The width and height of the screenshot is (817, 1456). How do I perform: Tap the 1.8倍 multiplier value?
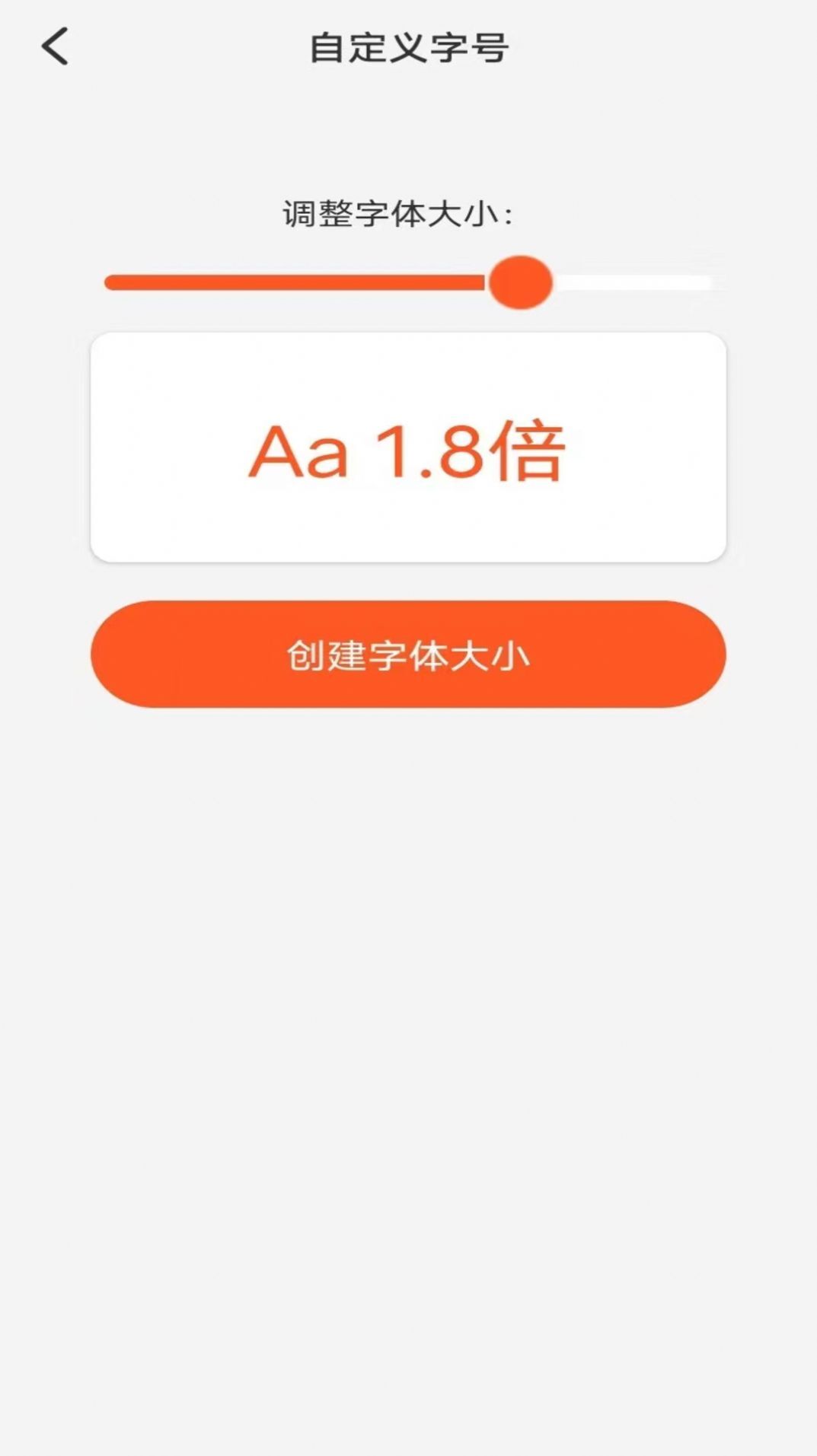pyautogui.click(x=468, y=454)
